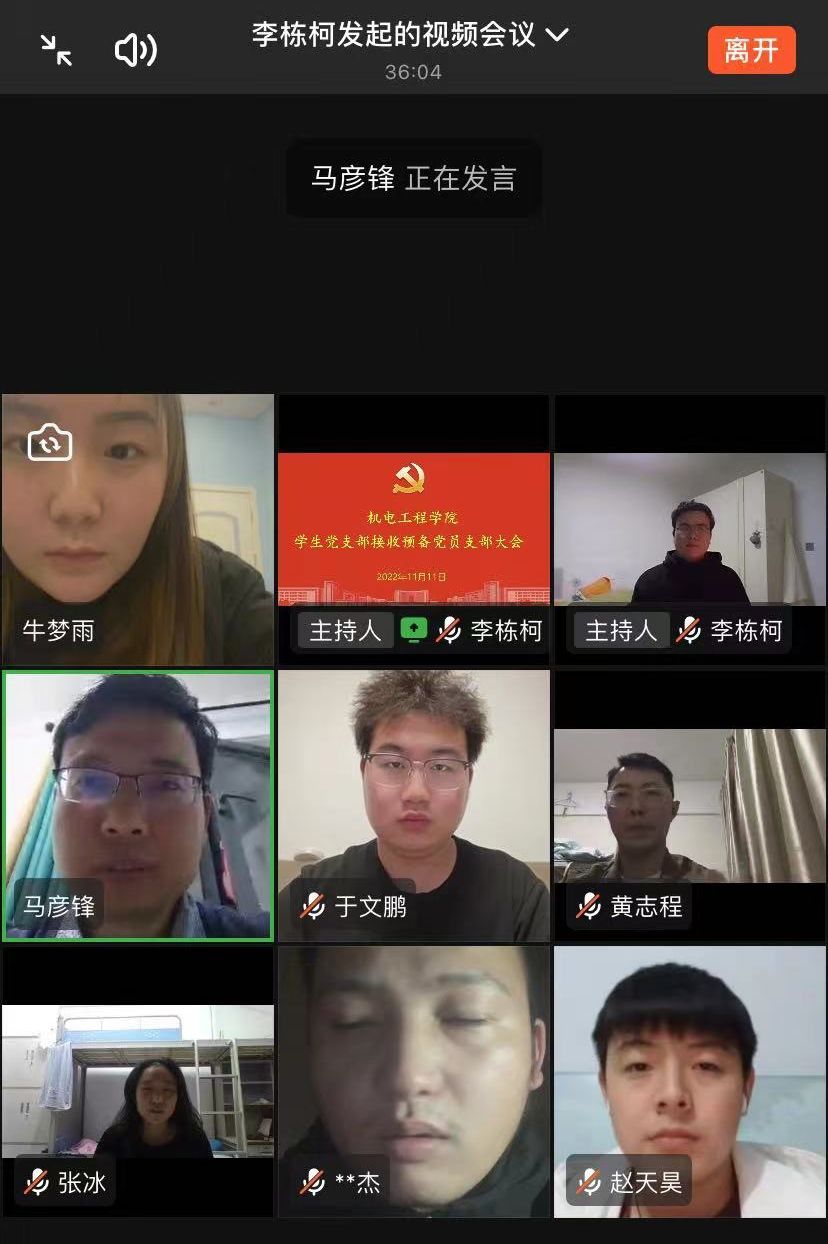This screenshot has height=1244, width=828.
Task: Select 张冰's video tile
Action: 138,1082
